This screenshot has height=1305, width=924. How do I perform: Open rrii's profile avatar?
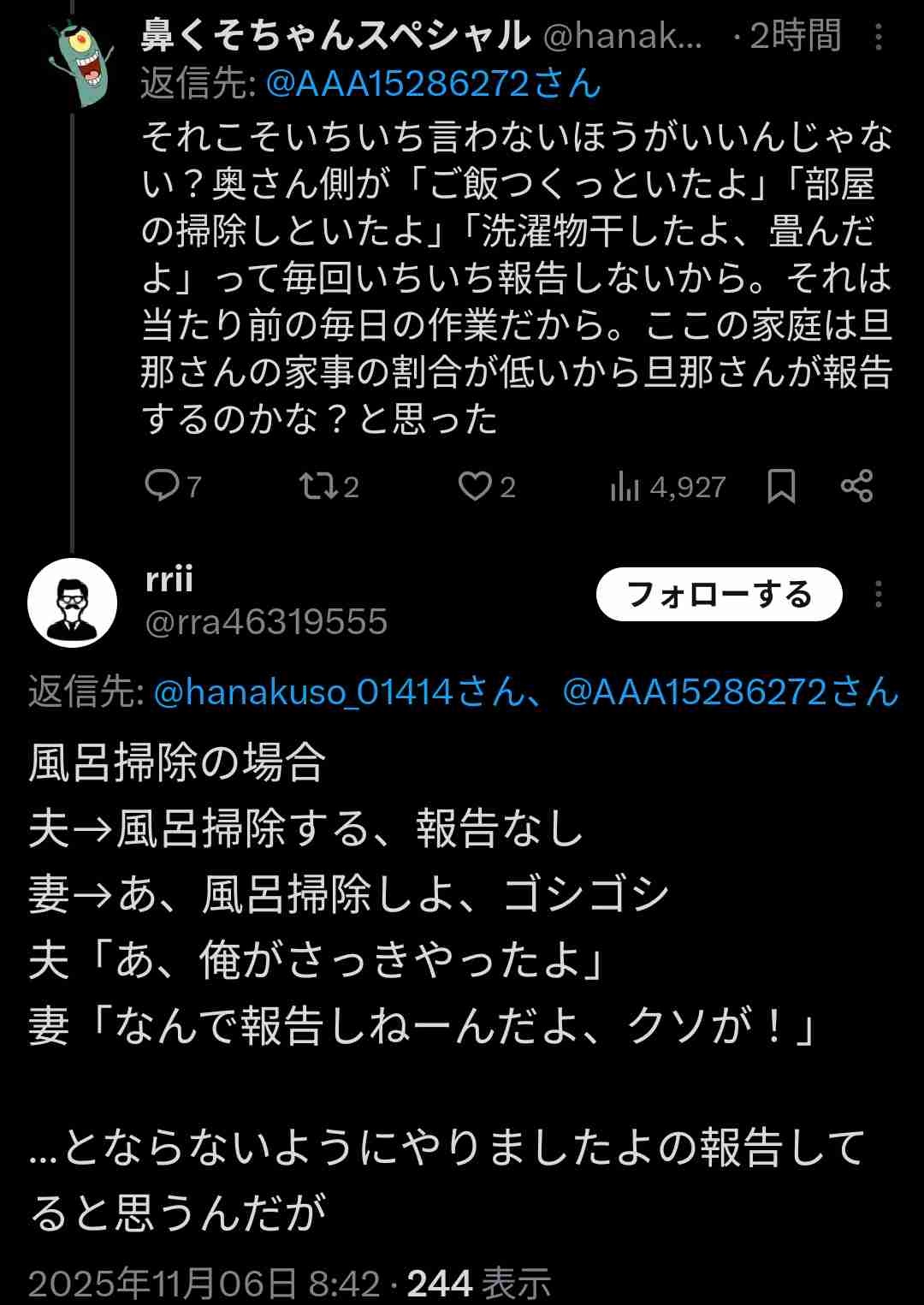[73, 602]
